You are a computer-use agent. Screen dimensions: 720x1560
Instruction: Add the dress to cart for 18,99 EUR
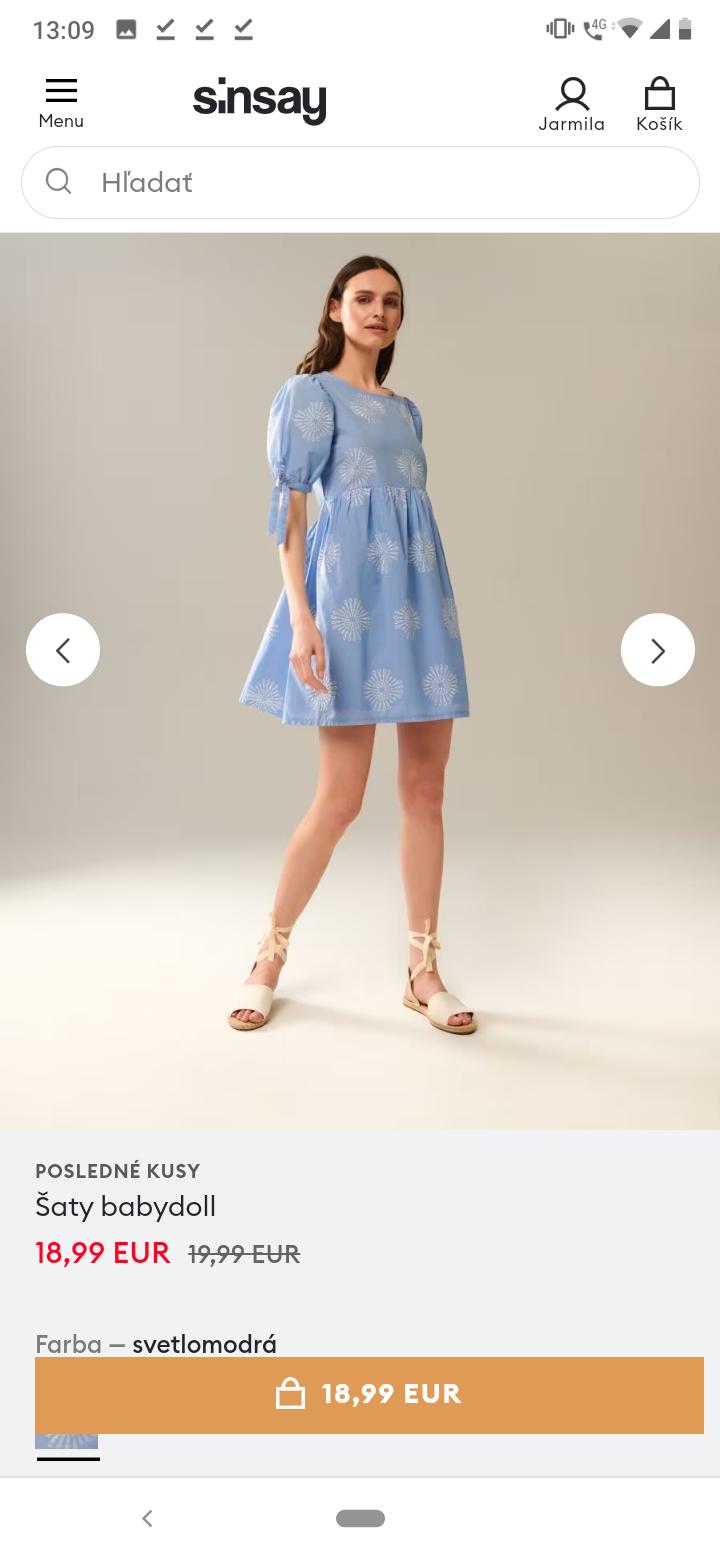pyautogui.click(x=369, y=1394)
